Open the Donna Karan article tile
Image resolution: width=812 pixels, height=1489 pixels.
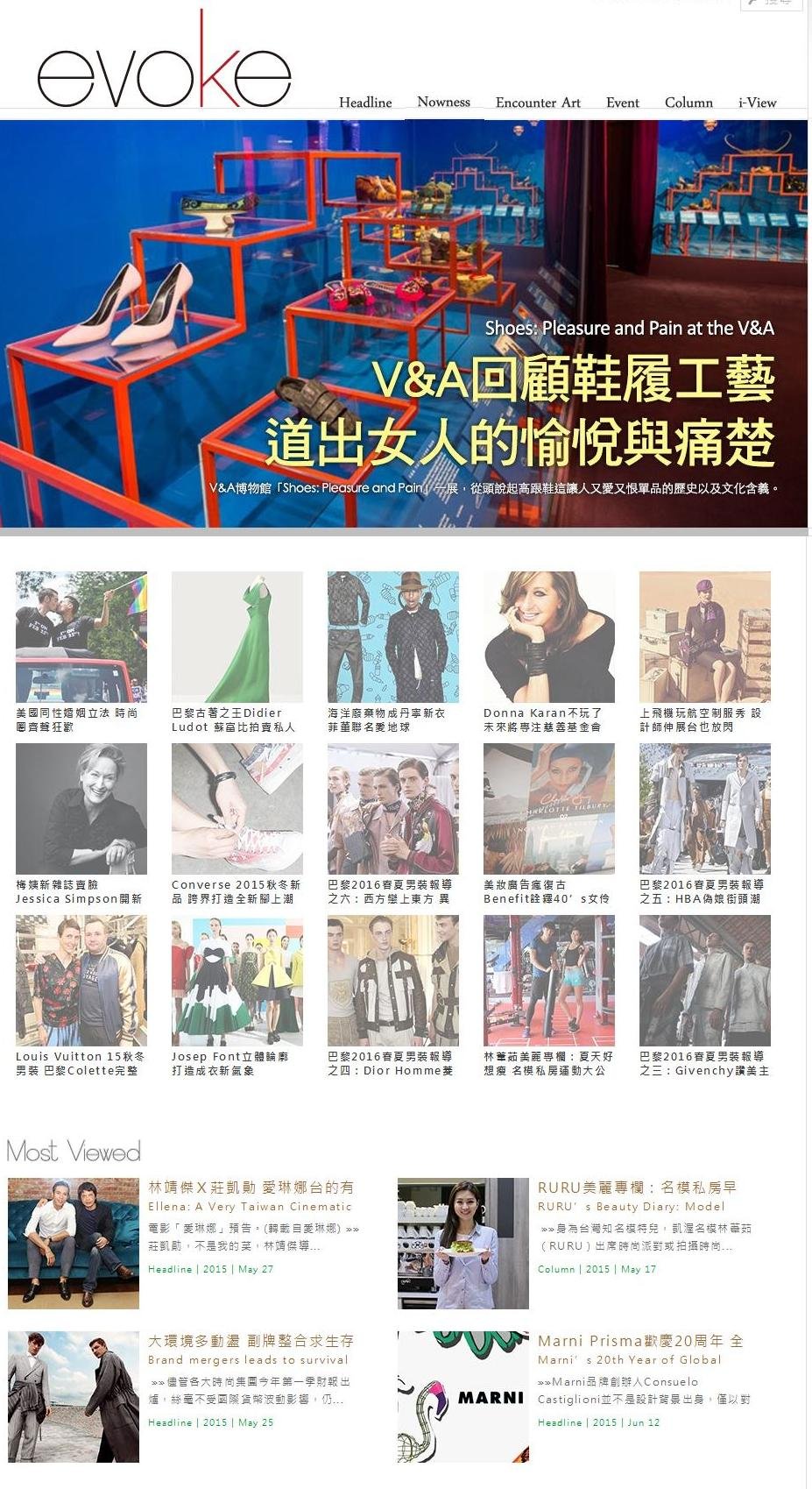(x=548, y=637)
